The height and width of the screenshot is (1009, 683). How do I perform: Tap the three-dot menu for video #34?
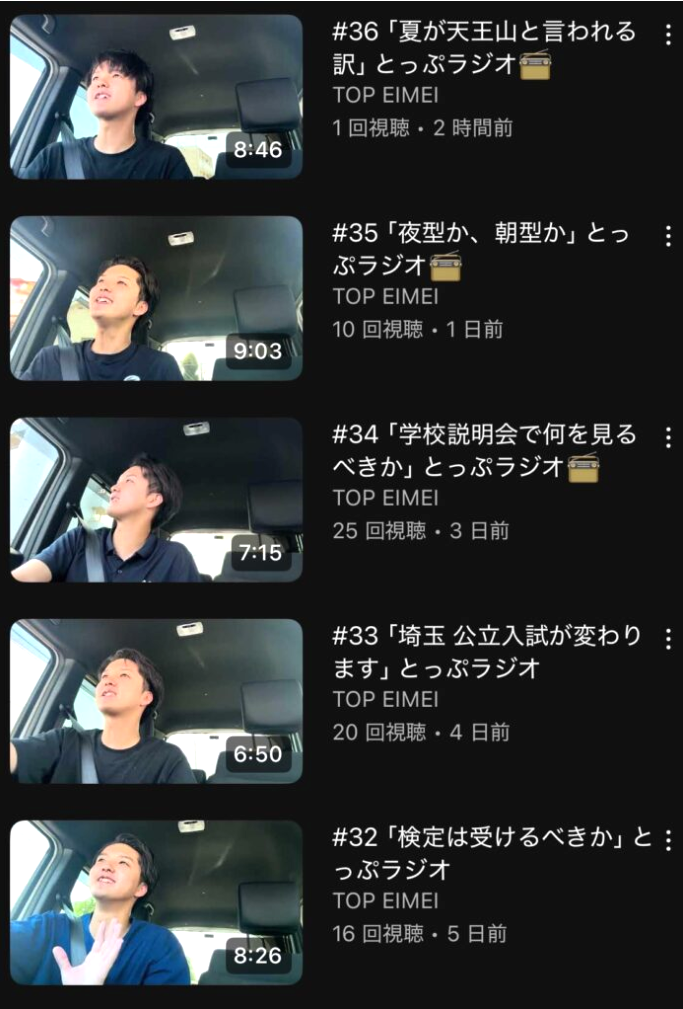click(668, 437)
